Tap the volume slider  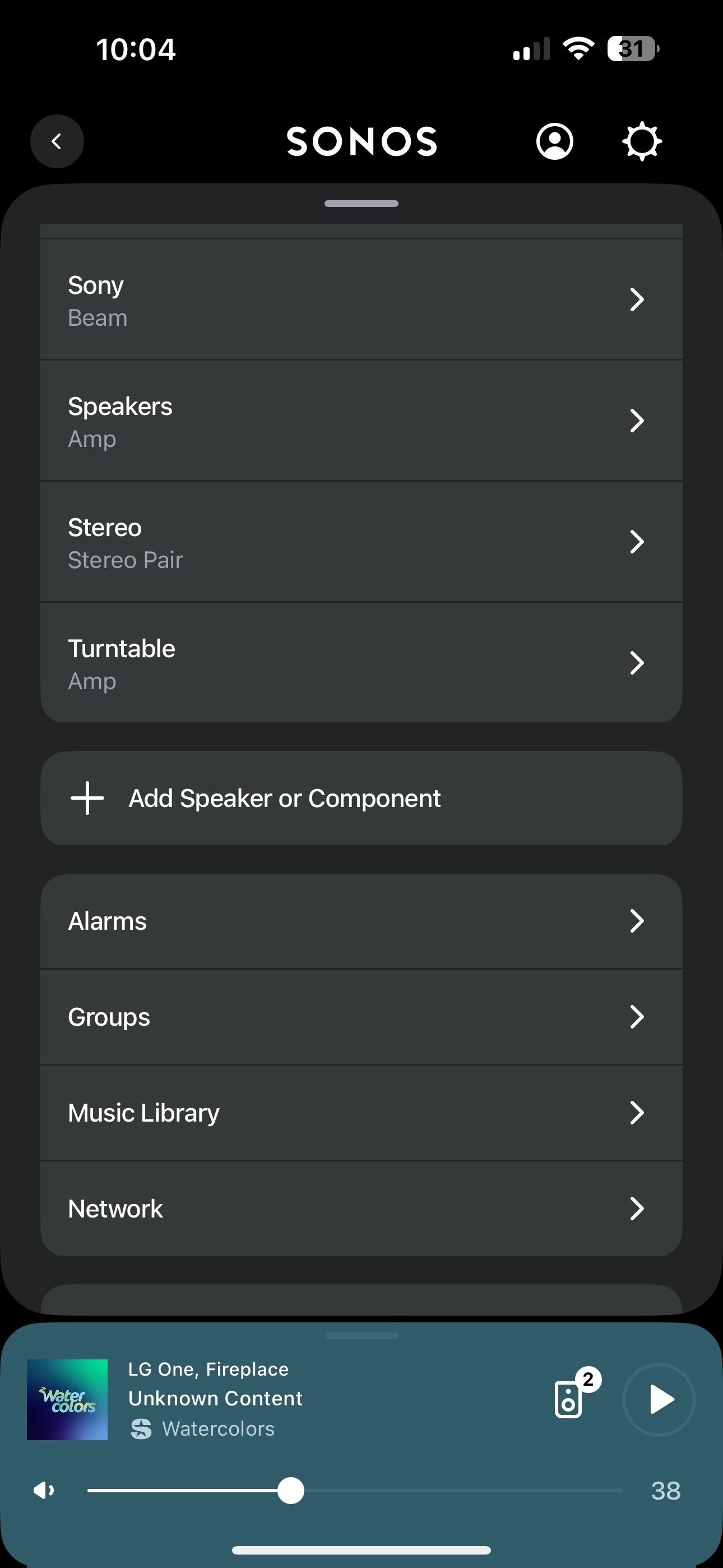(x=355, y=1491)
